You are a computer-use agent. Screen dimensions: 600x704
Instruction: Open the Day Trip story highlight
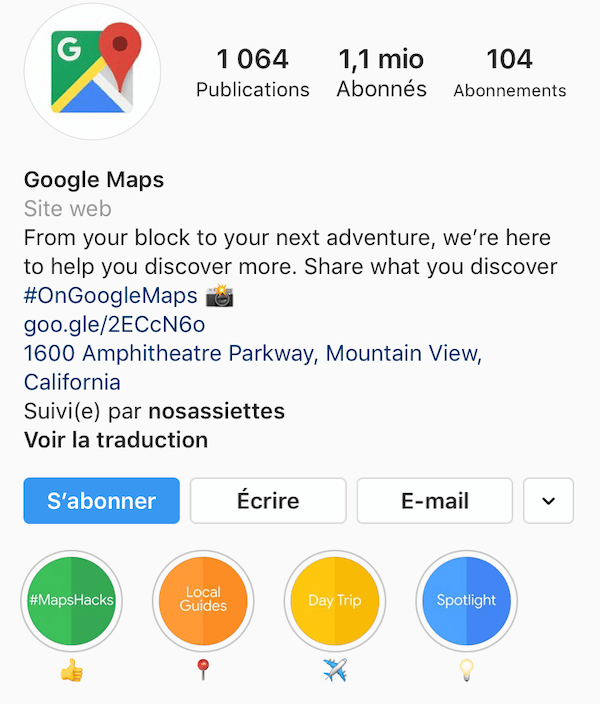coord(334,601)
